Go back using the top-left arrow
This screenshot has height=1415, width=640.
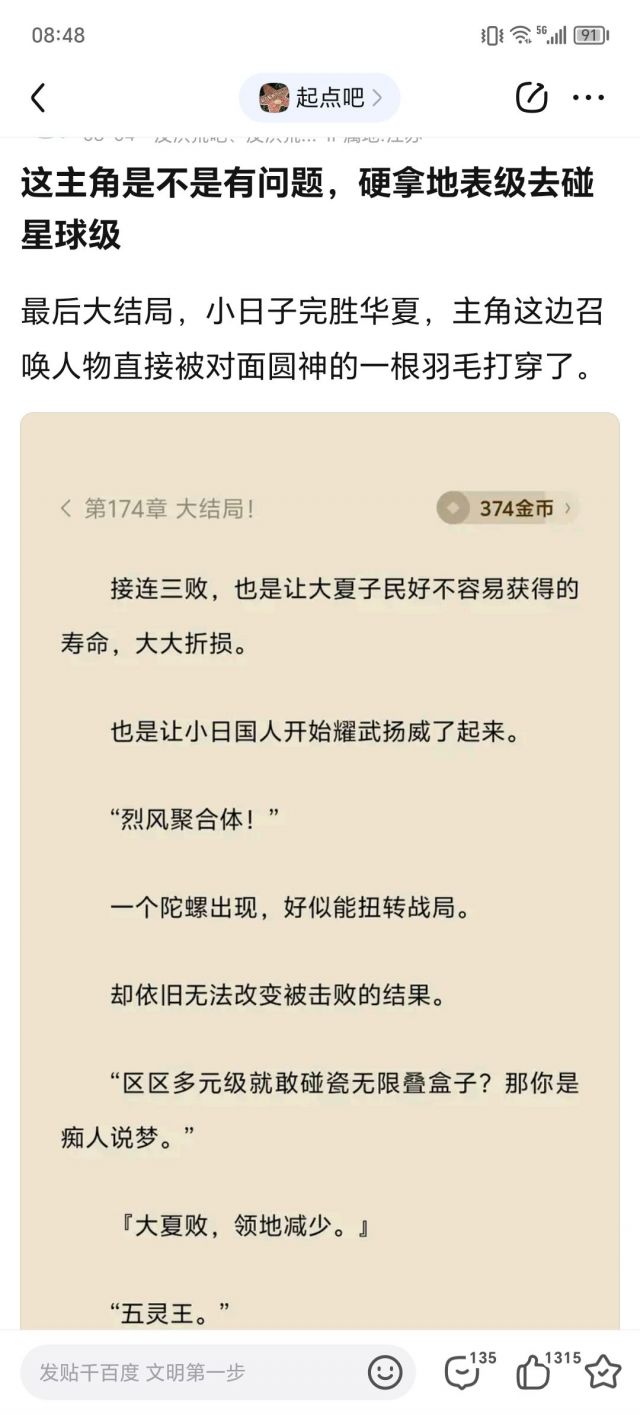(38, 97)
